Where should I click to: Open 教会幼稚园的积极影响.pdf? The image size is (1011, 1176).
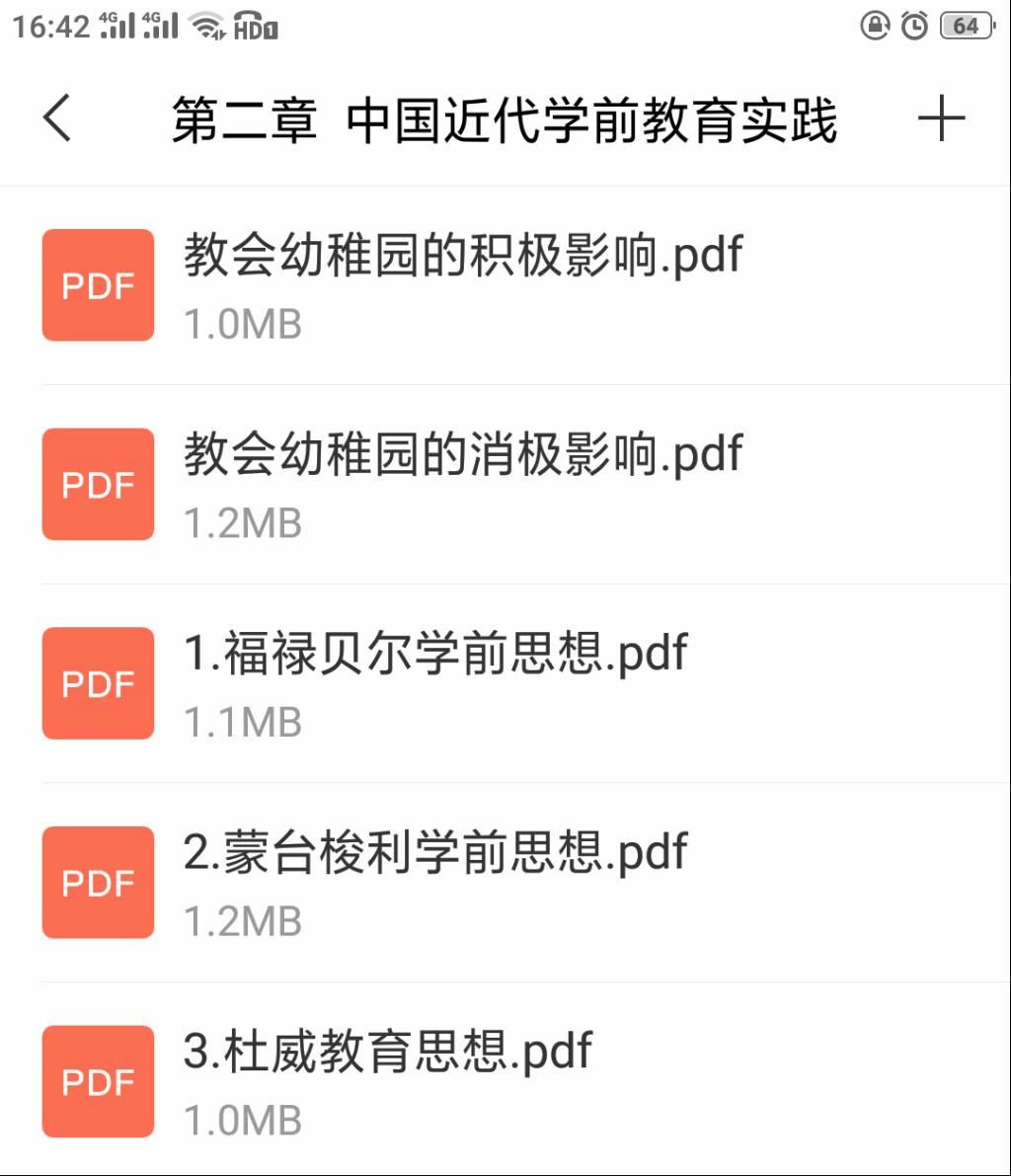click(x=462, y=284)
